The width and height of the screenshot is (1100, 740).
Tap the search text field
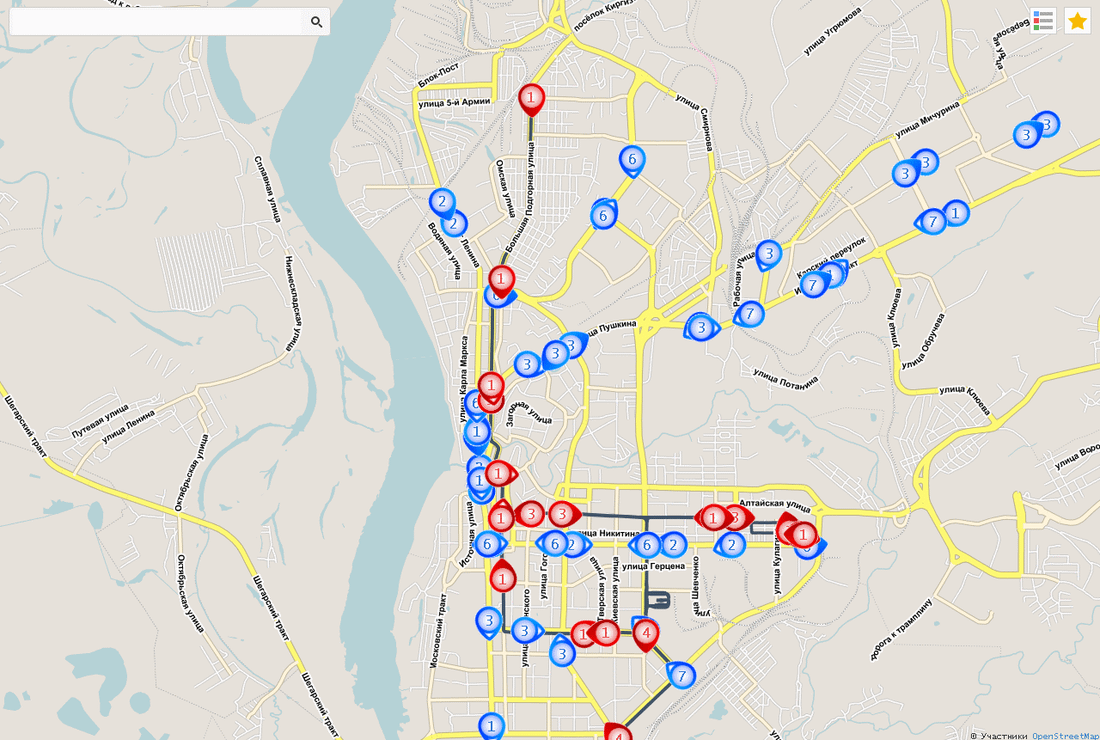click(155, 22)
